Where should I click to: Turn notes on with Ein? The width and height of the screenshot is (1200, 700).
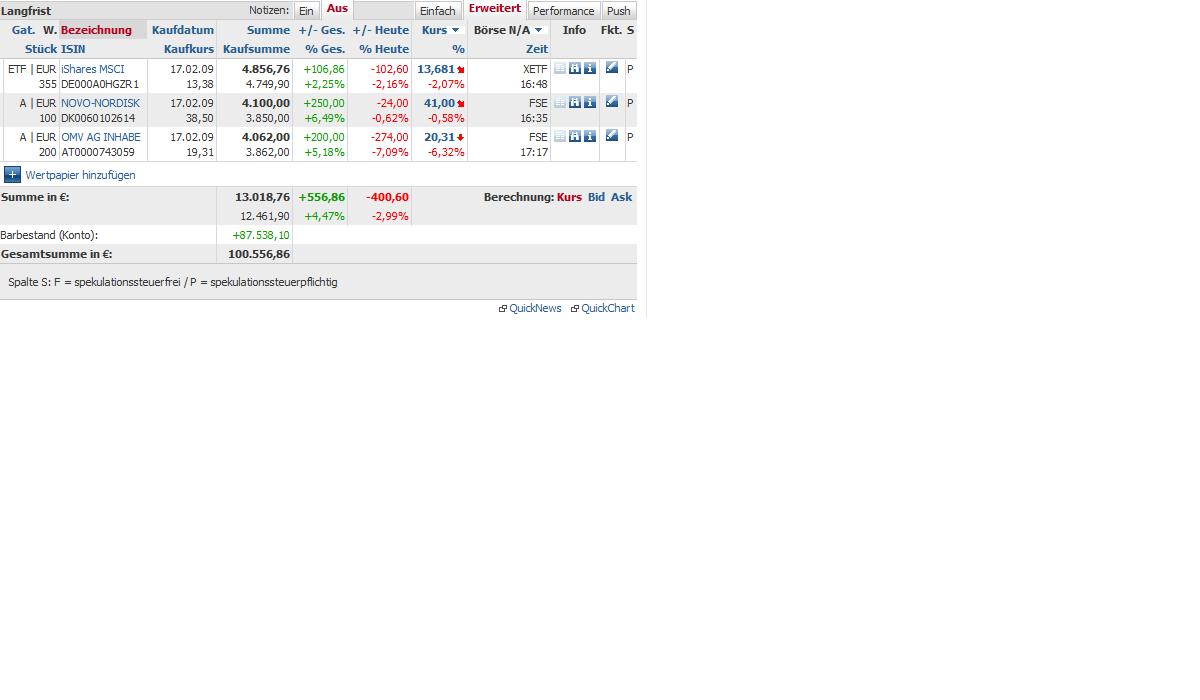pyautogui.click(x=306, y=11)
